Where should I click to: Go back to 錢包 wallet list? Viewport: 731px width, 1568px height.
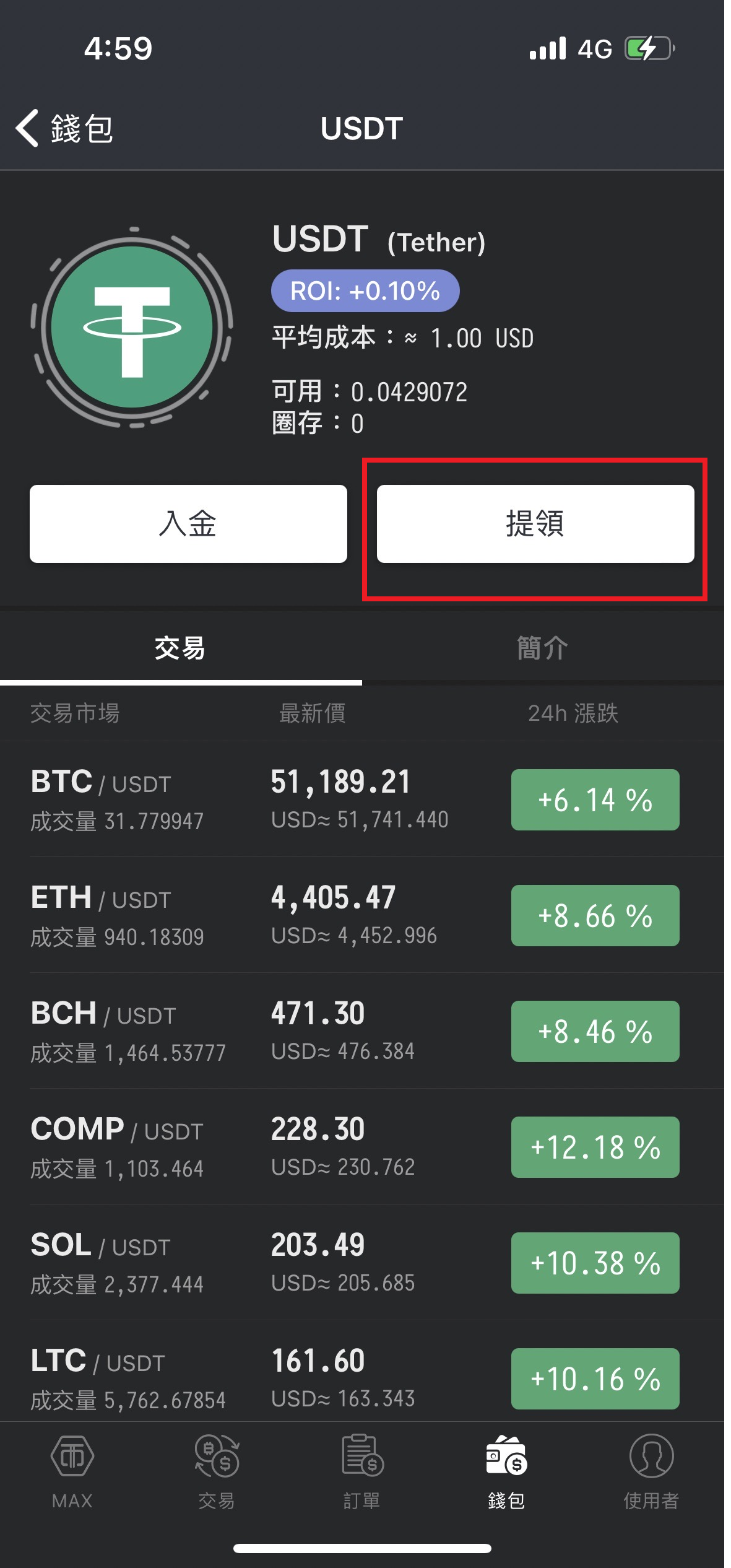pyautogui.click(x=64, y=129)
